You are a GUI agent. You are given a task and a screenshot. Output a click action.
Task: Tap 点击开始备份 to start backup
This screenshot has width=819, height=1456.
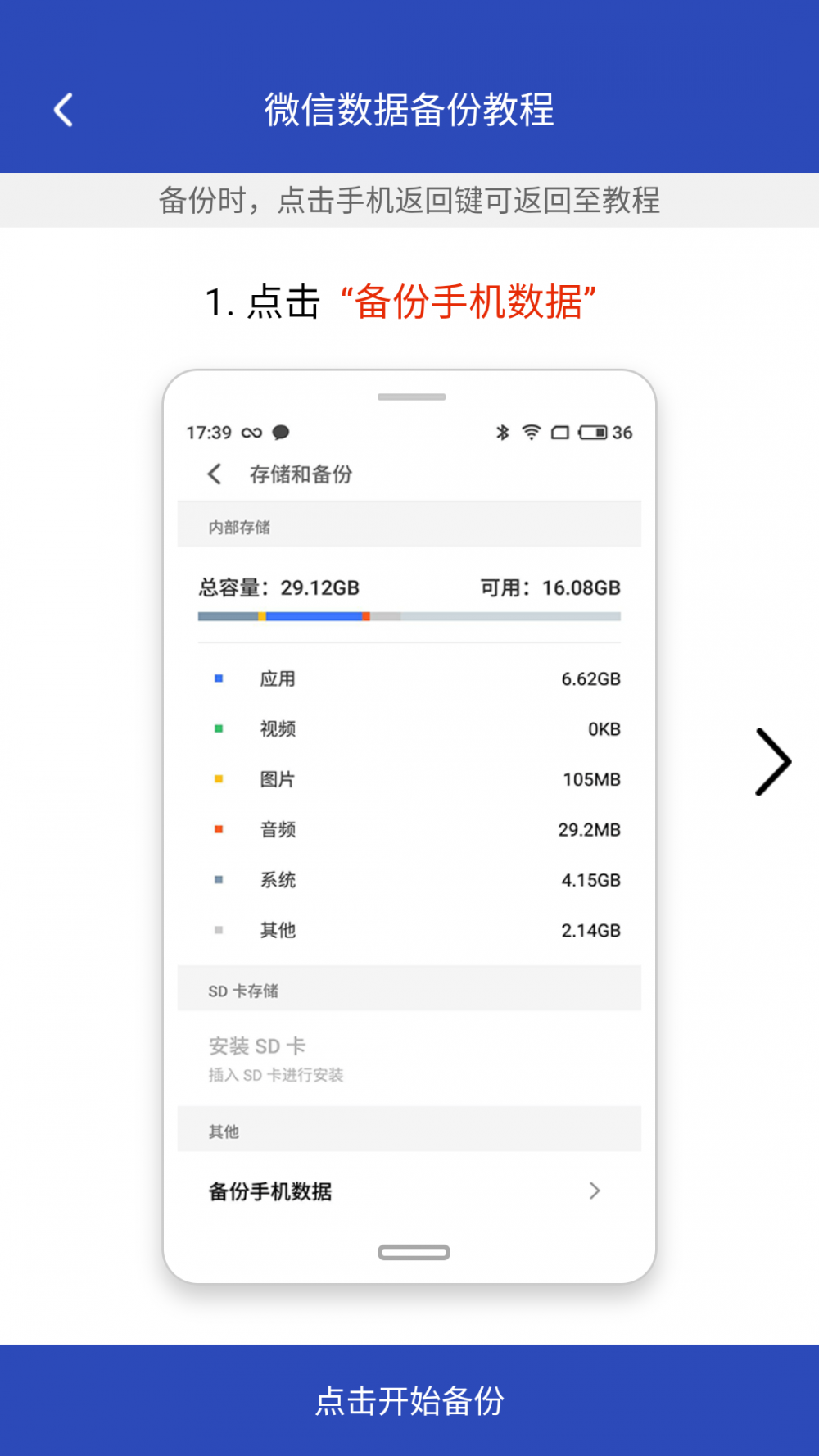[409, 1400]
